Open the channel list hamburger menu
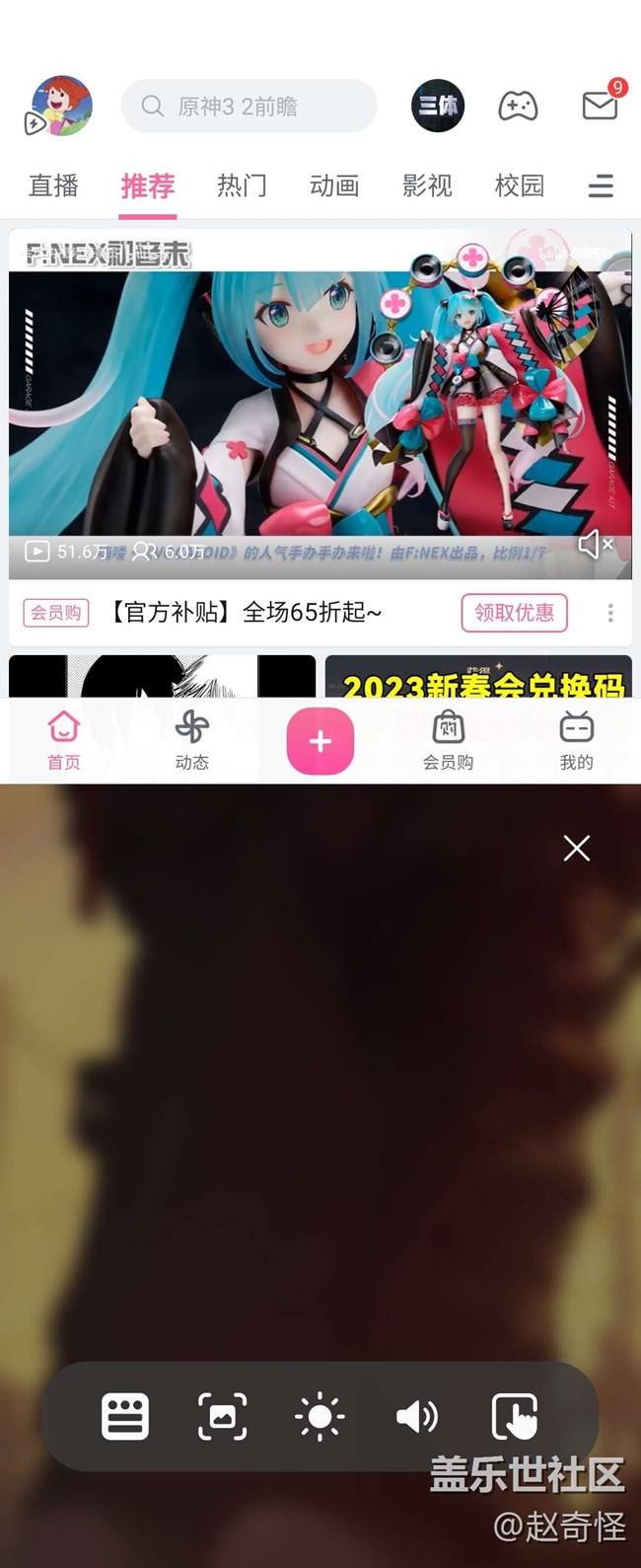Image resolution: width=641 pixels, height=1568 pixels. click(x=601, y=186)
